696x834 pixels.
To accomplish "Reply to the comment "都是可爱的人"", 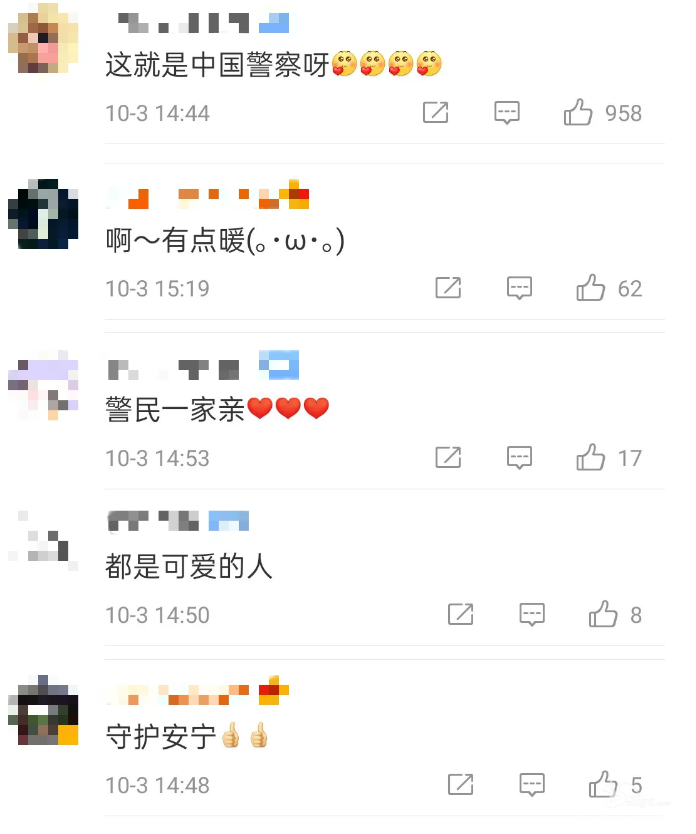I will point(531,614).
